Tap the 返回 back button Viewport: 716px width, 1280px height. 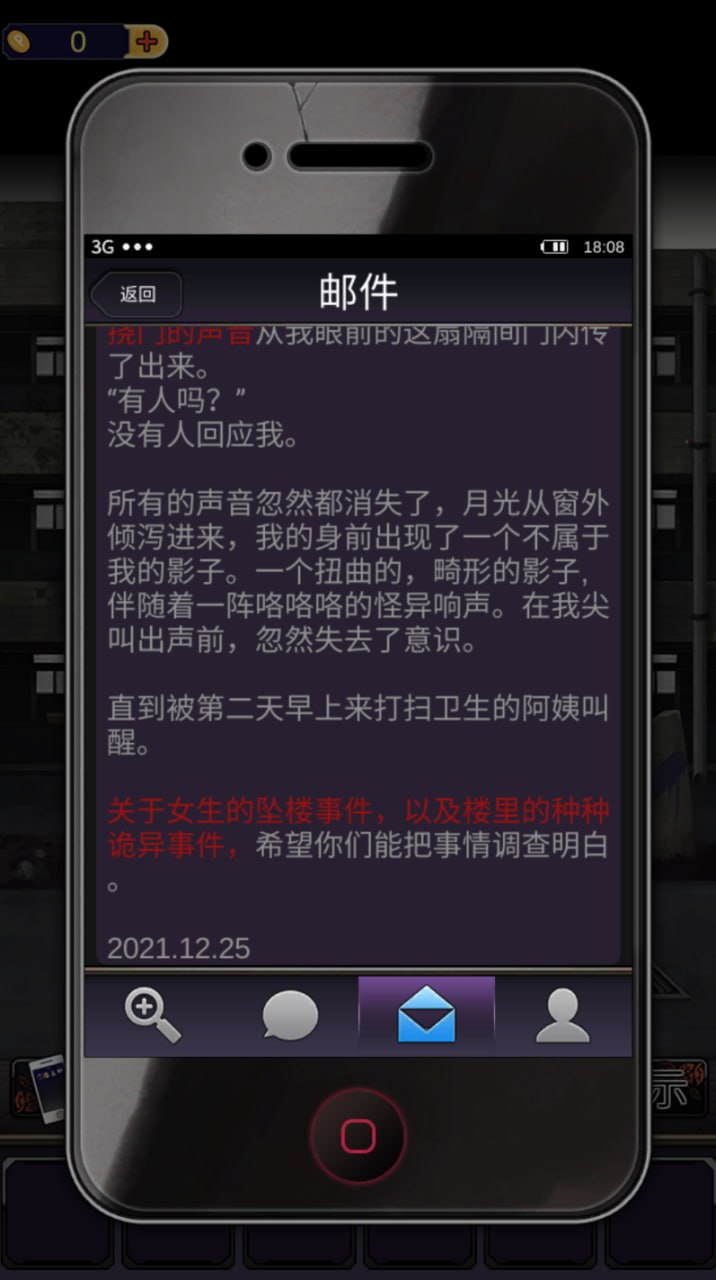[137, 294]
